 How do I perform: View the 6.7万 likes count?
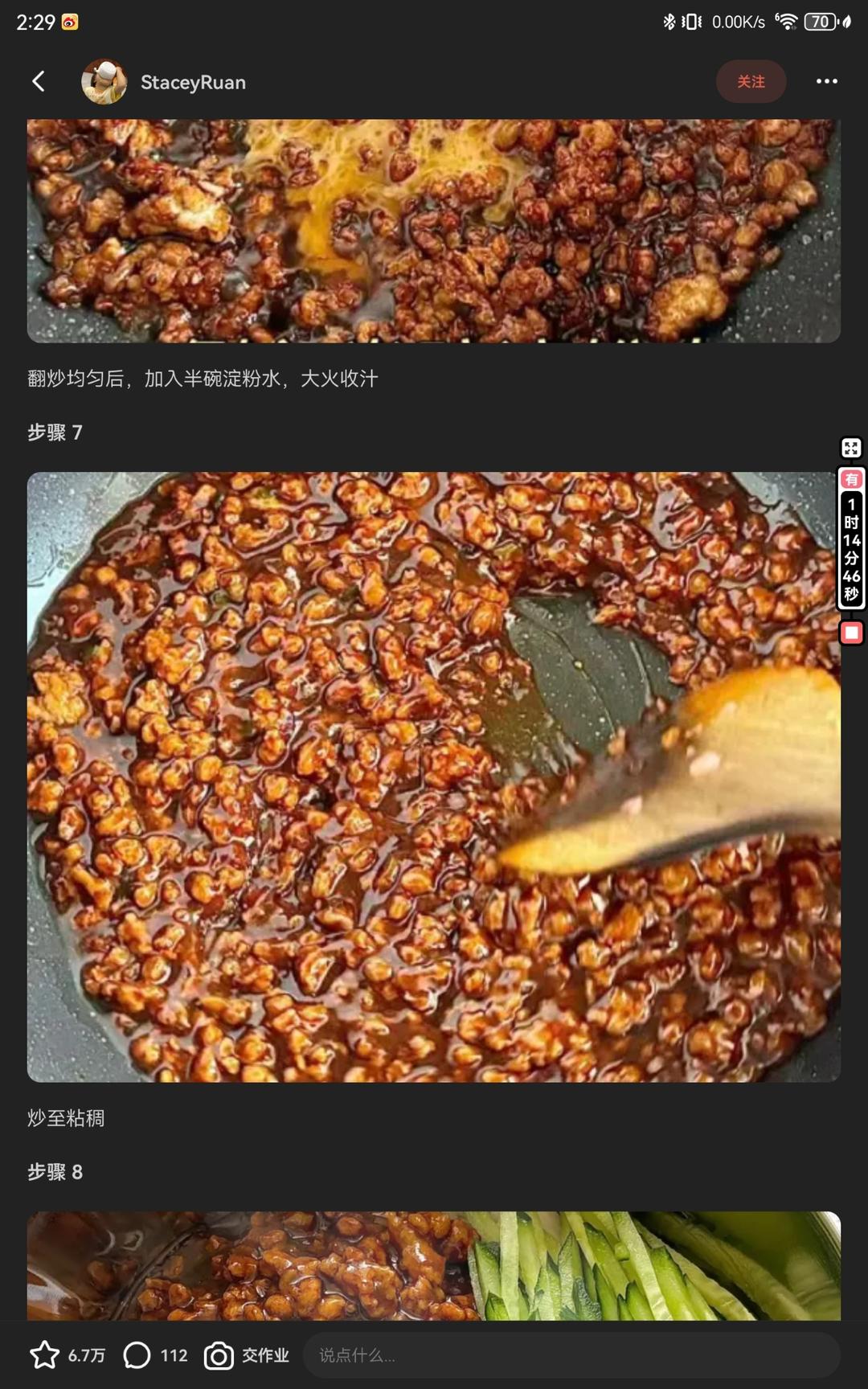click(86, 1354)
